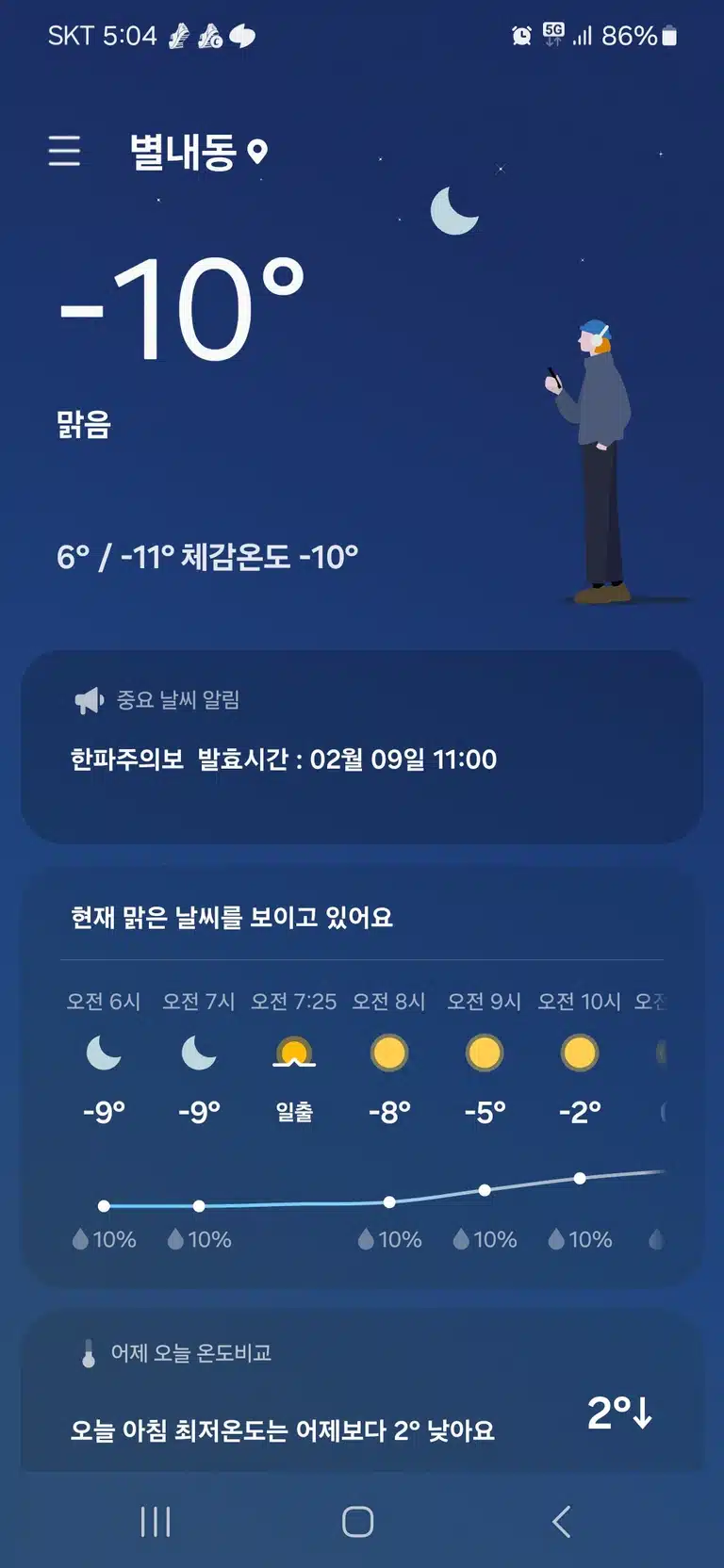Open the hourly forecast card
The image size is (724, 1568).
pyautogui.click(x=362, y=1077)
